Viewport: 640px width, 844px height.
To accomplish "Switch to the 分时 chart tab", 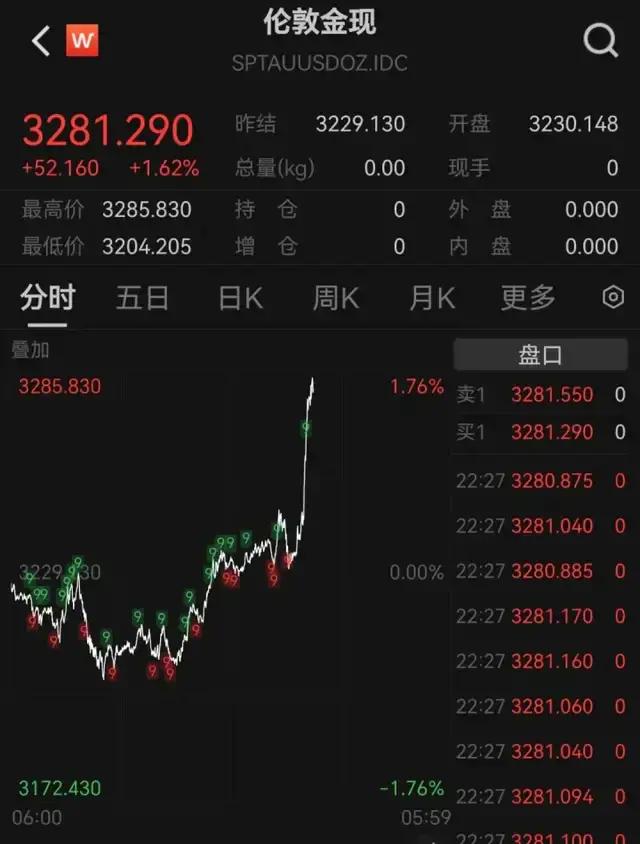I will click(x=48, y=297).
